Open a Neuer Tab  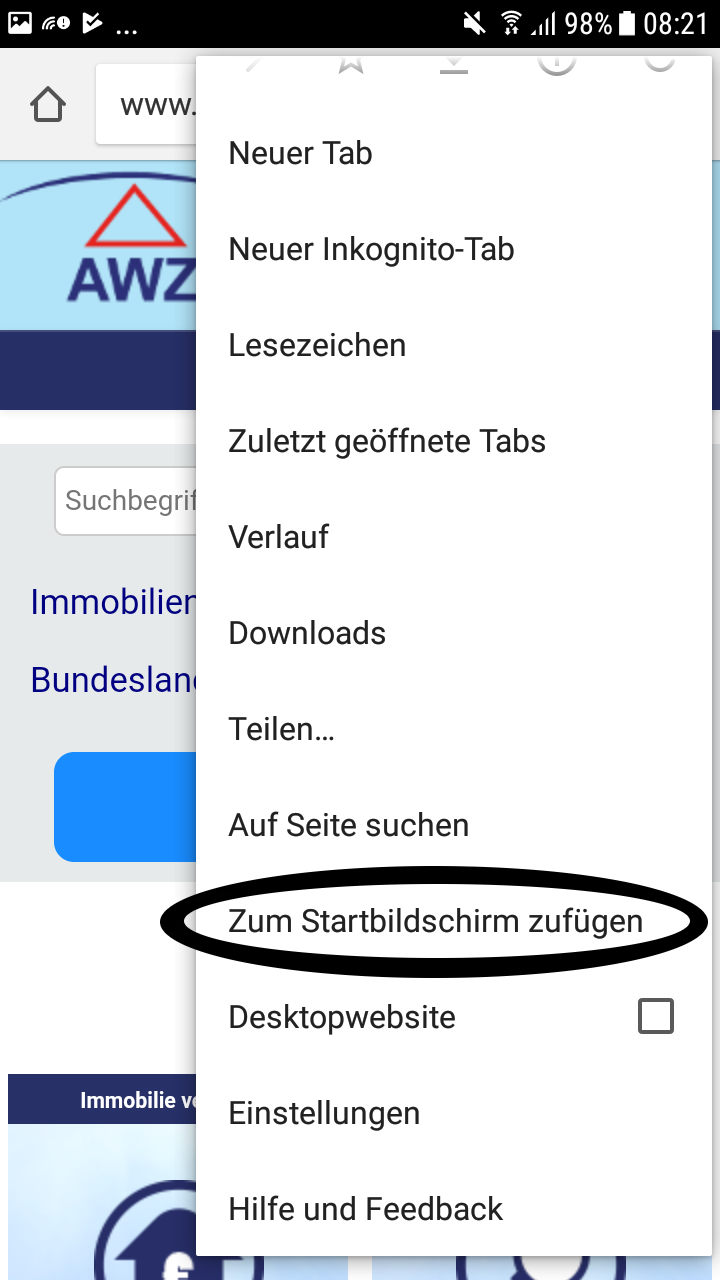pos(300,153)
